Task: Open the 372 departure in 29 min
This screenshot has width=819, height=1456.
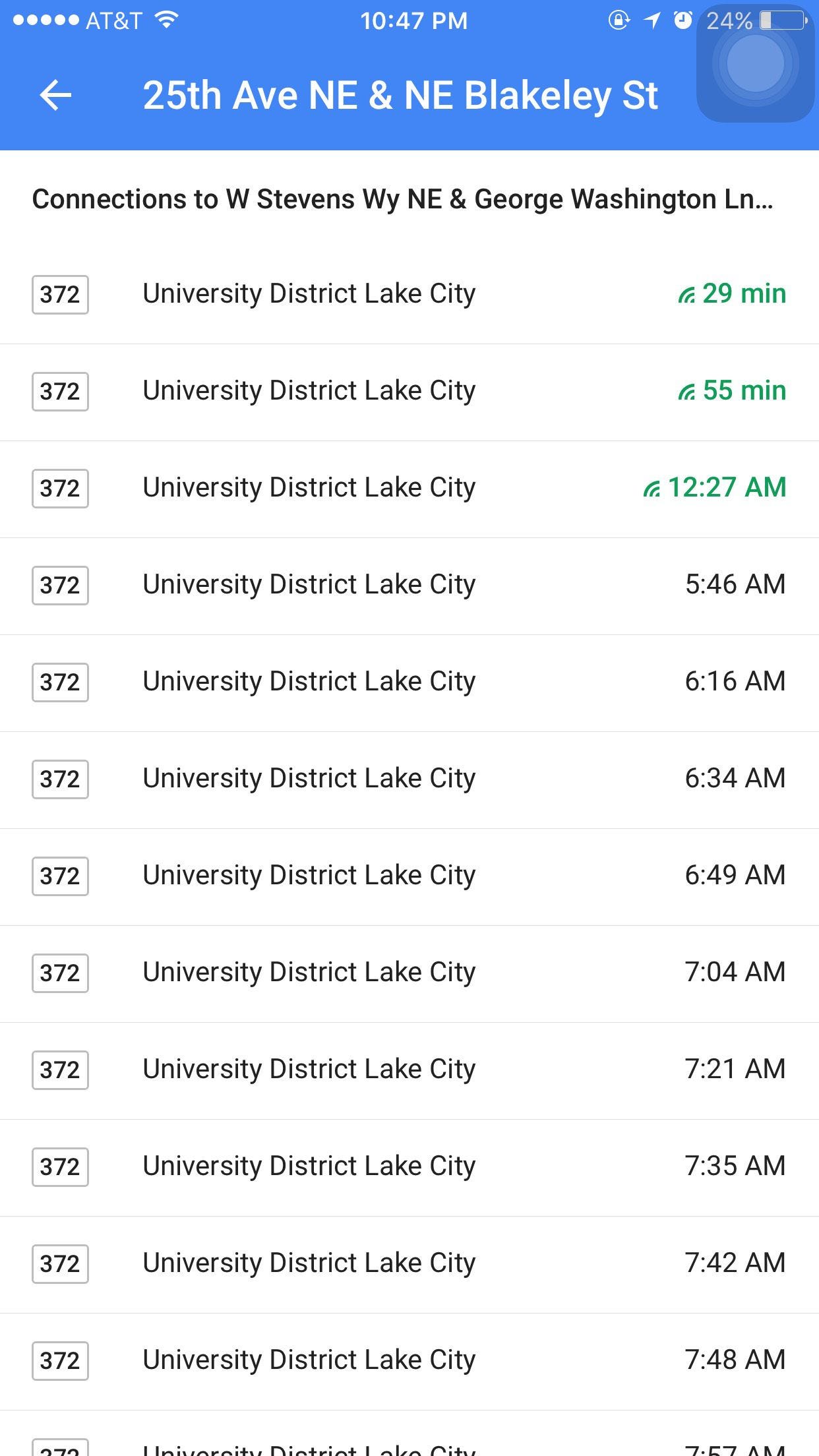Action: (x=409, y=294)
